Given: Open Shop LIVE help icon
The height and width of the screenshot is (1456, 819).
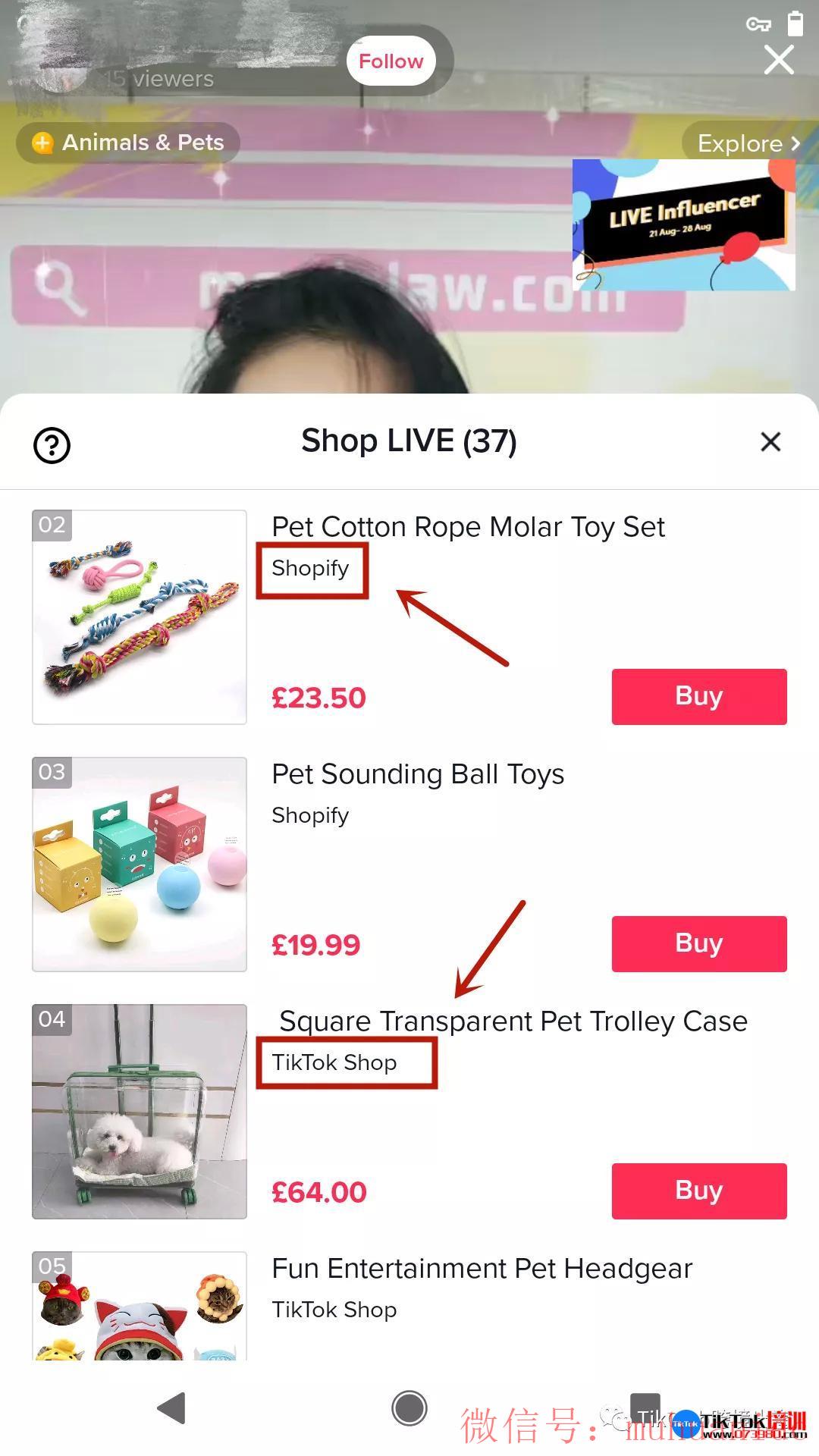Looking at the screenshot, I should (52, 444).
